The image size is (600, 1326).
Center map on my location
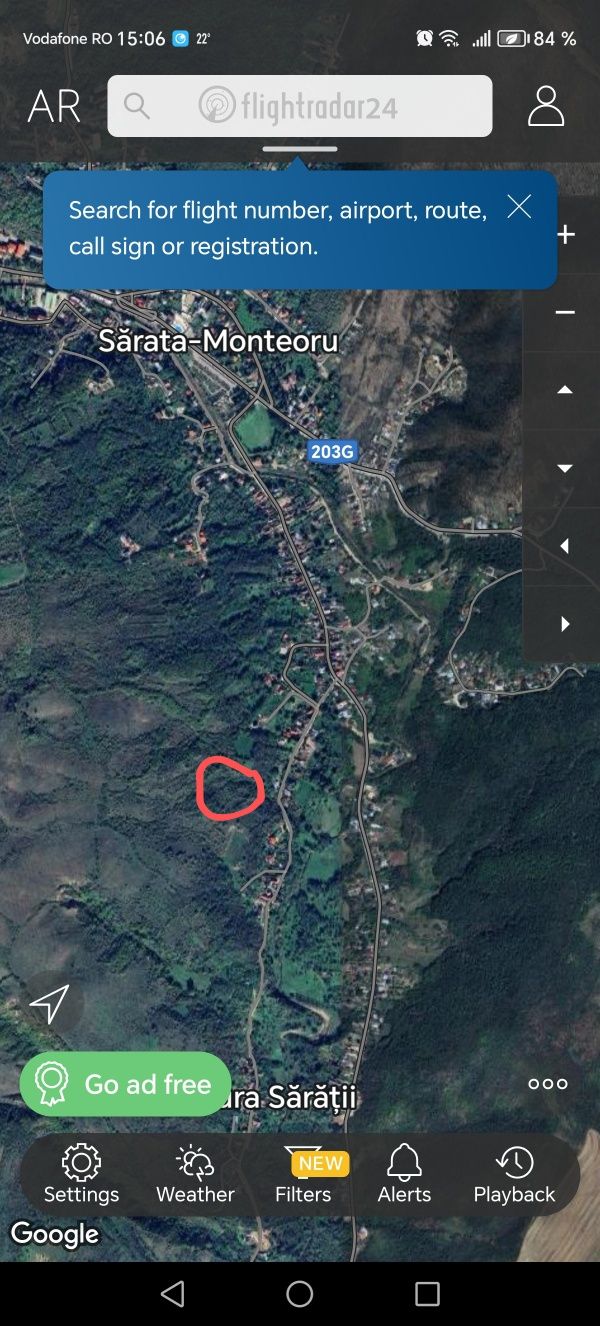coord(50,1004)
